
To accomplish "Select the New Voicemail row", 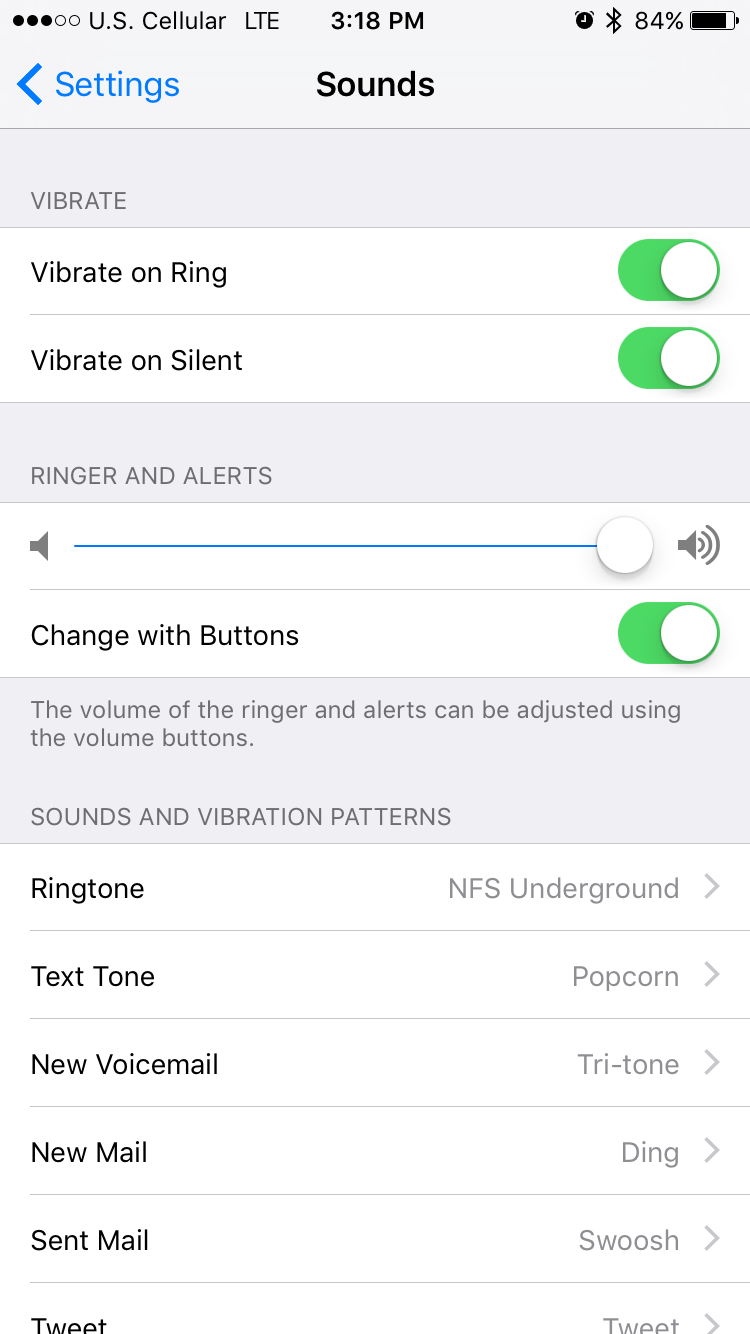I will 375,1064.
